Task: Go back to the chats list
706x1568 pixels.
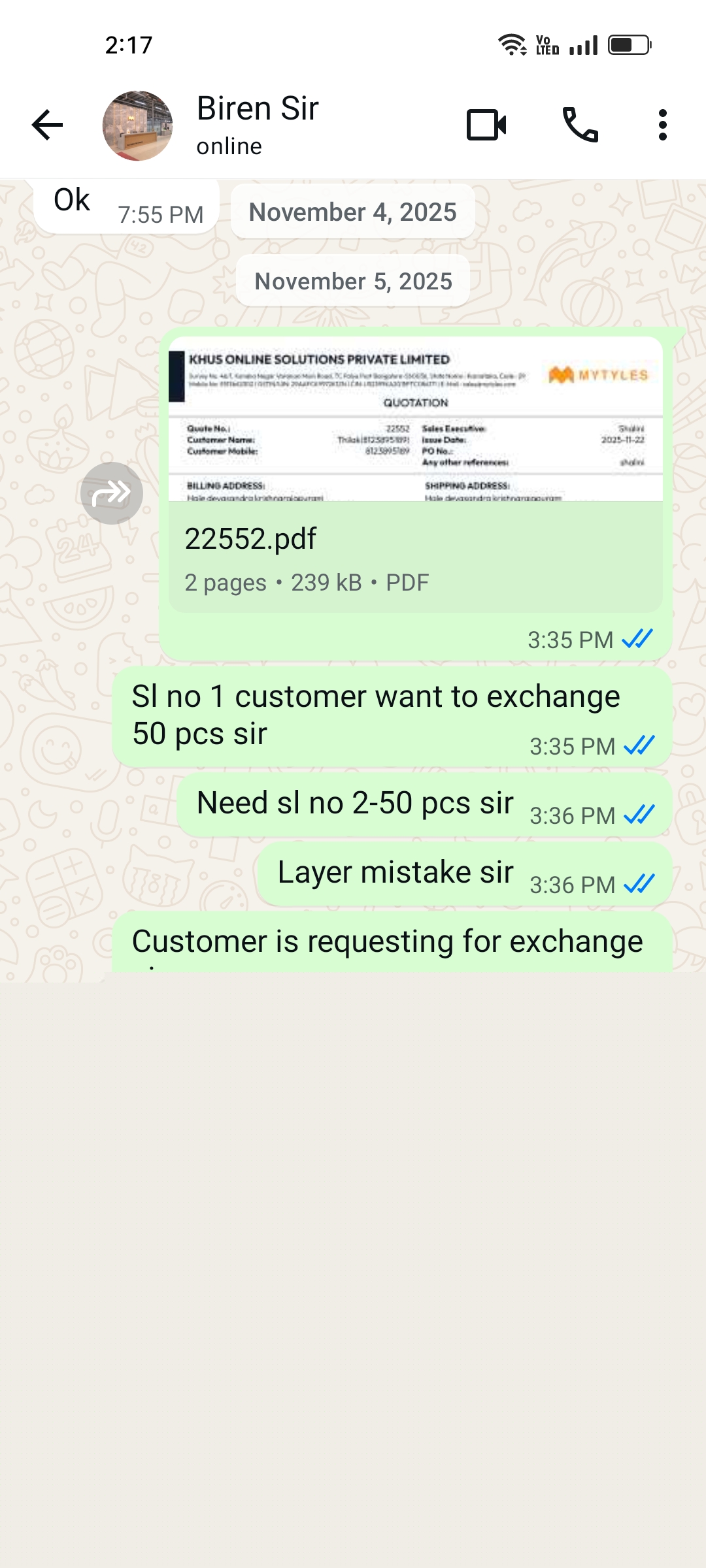Action: tap(47, 125)
